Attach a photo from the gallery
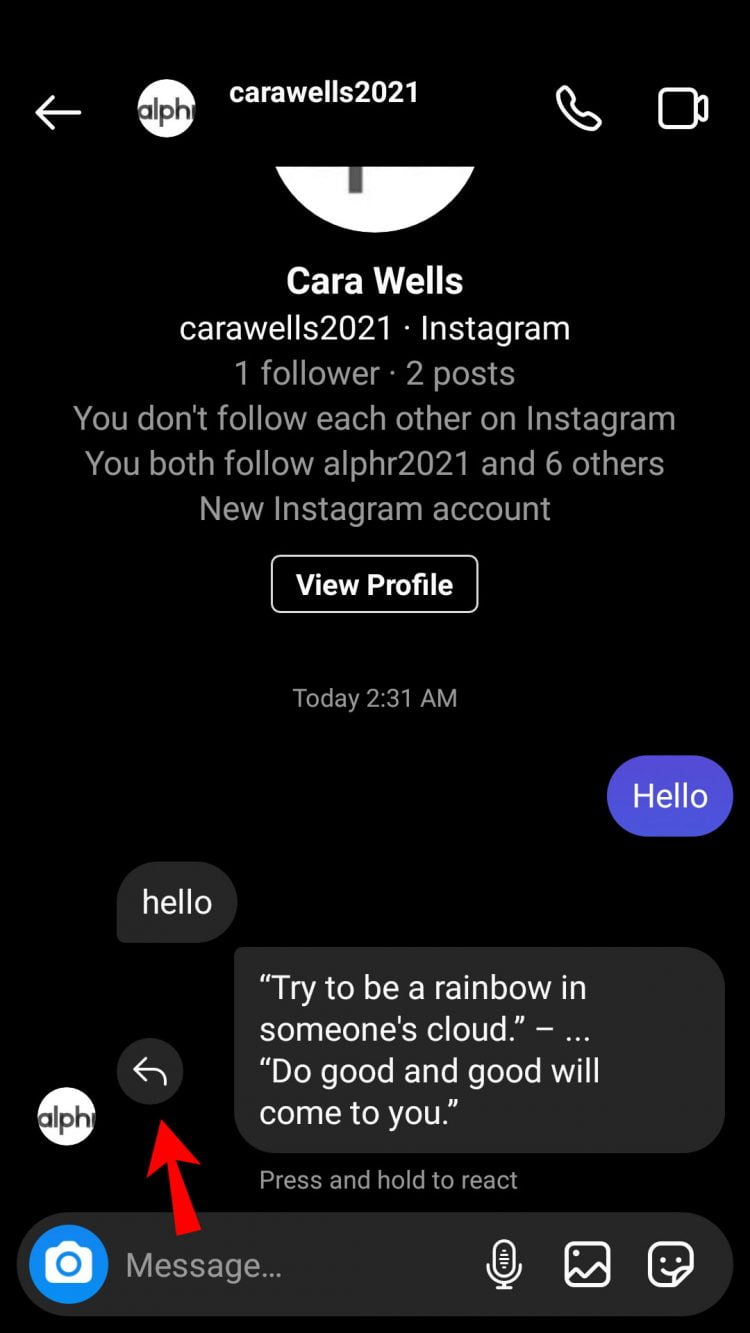 point(587,1265)
